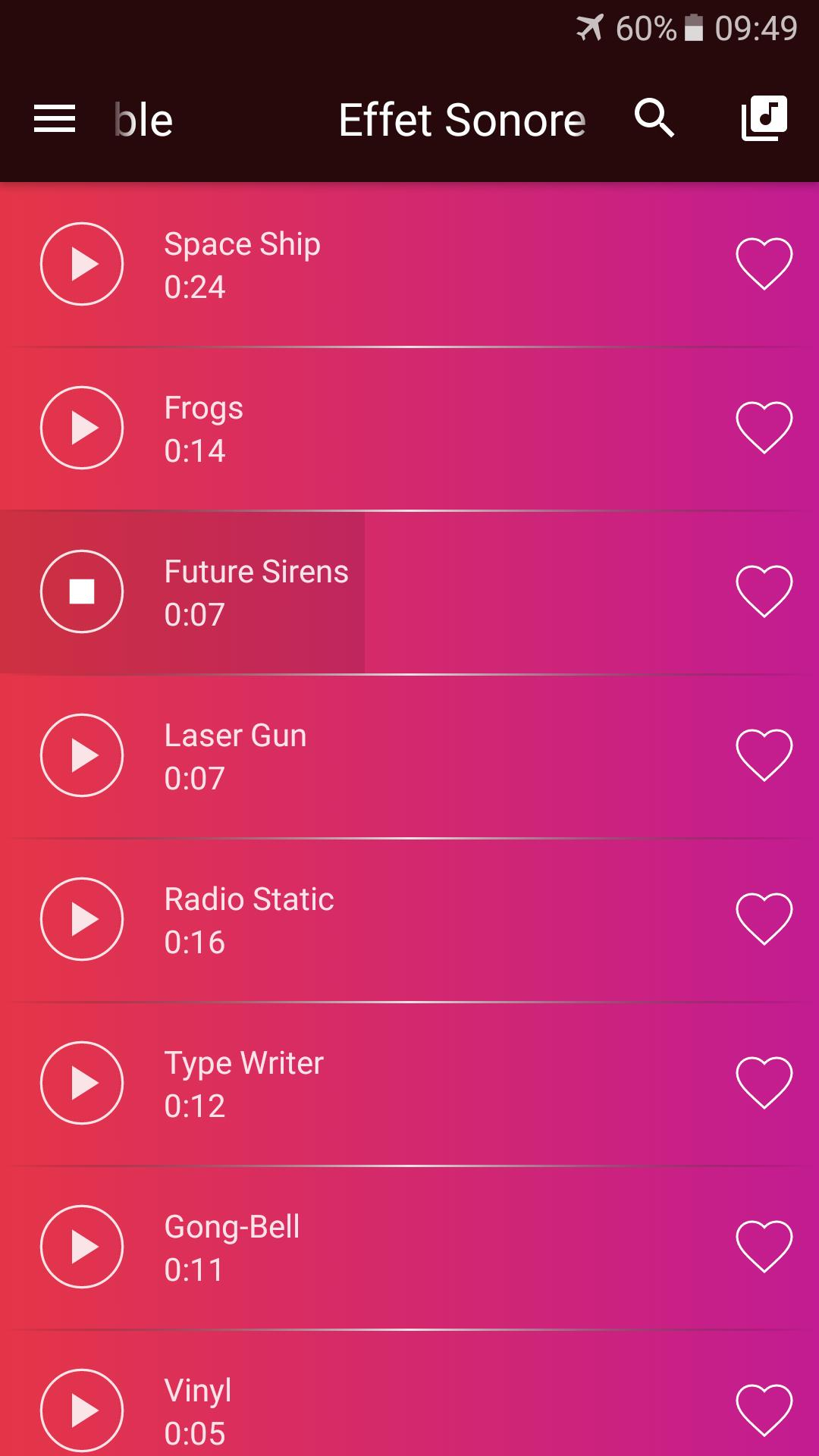Open the music library icon

(764, 119)
